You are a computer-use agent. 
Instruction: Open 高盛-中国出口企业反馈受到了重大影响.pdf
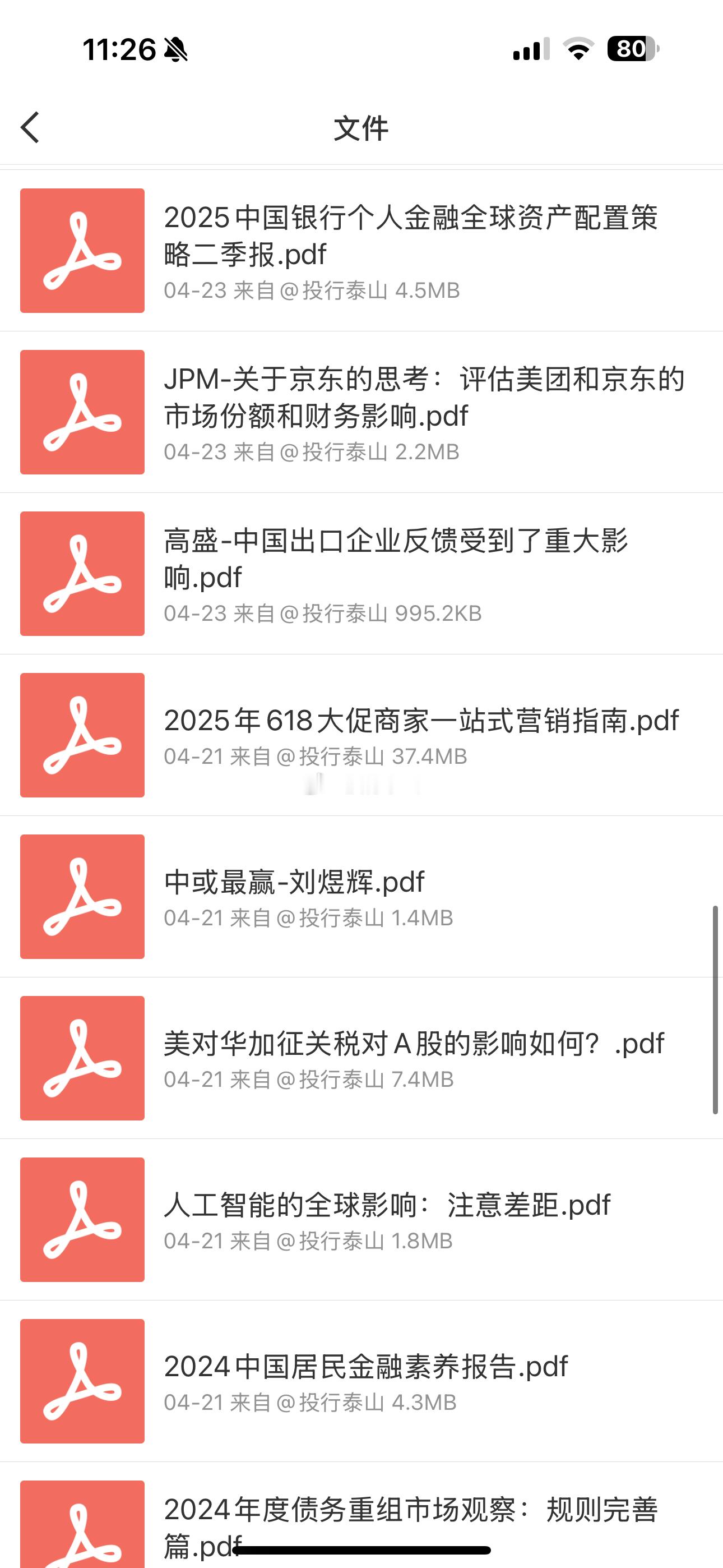(x=361, y=573)
